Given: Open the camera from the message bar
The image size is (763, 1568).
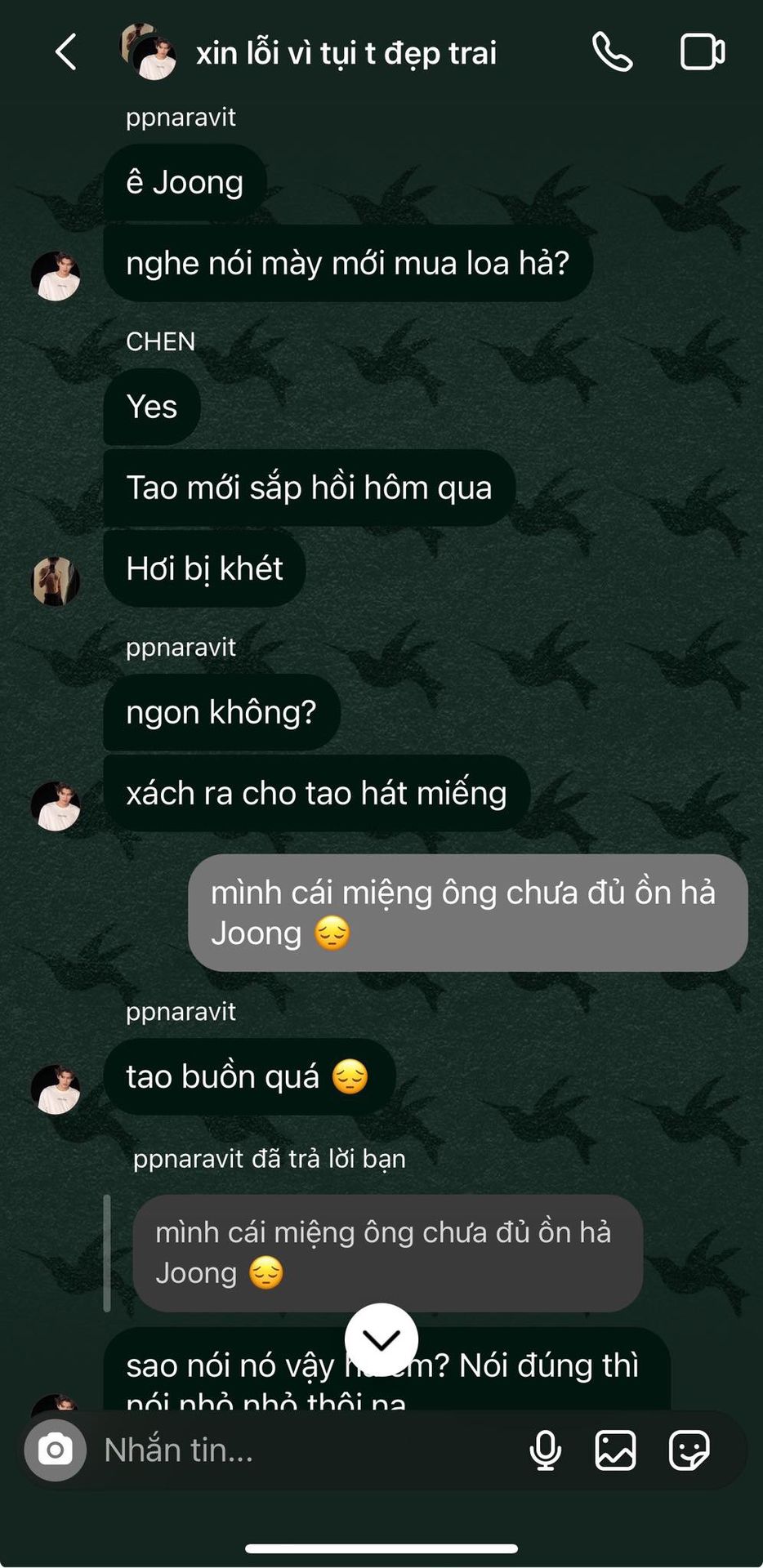Looking at the screenshot, I should (55, 1450).
